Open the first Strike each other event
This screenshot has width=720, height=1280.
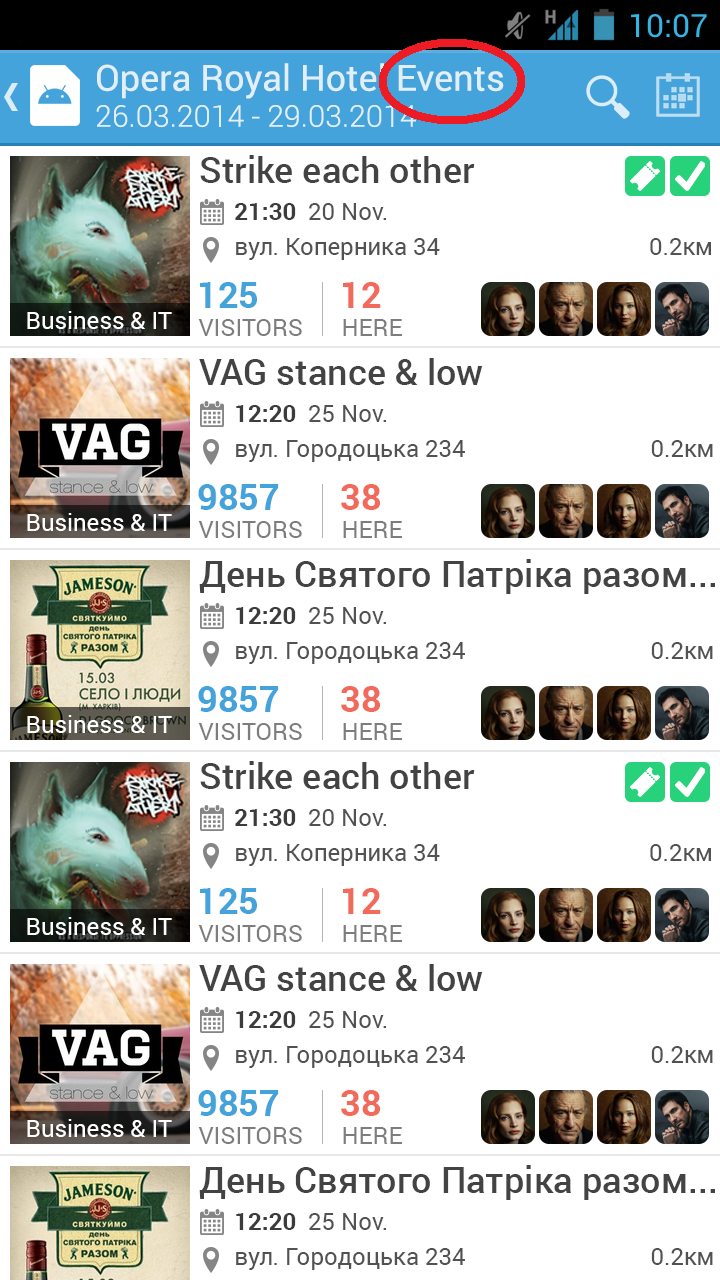click(336, 172)
